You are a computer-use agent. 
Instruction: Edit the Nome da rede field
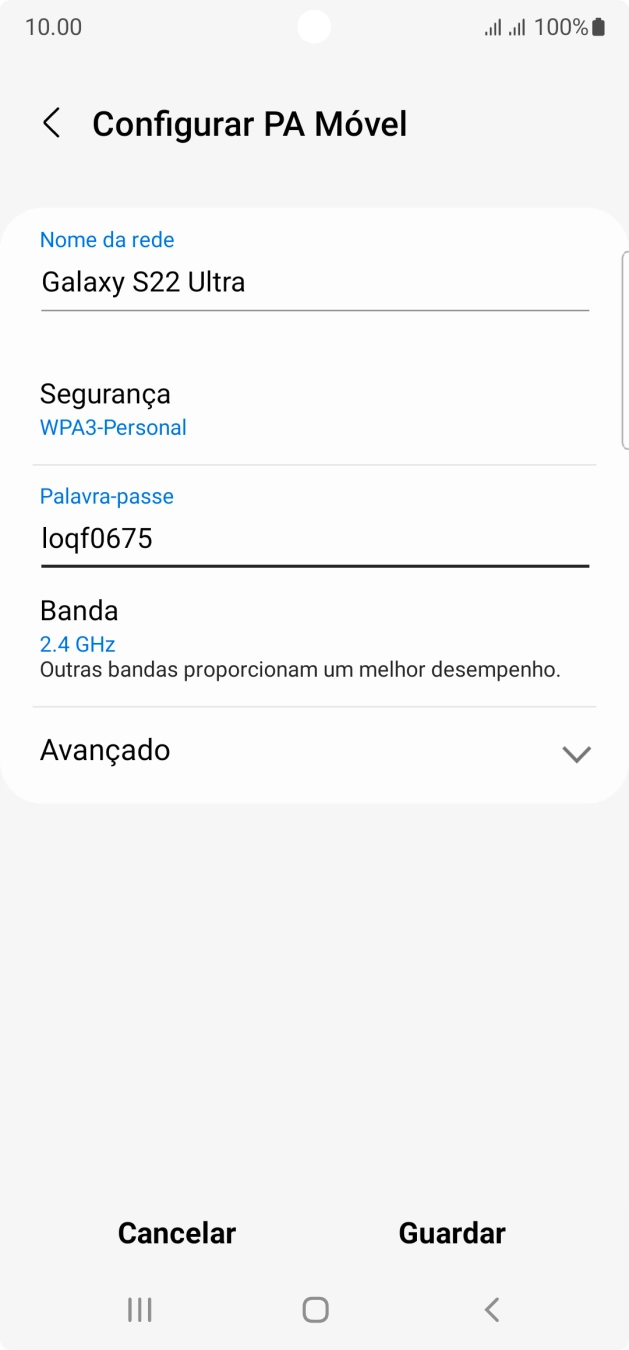click(314, 283)
